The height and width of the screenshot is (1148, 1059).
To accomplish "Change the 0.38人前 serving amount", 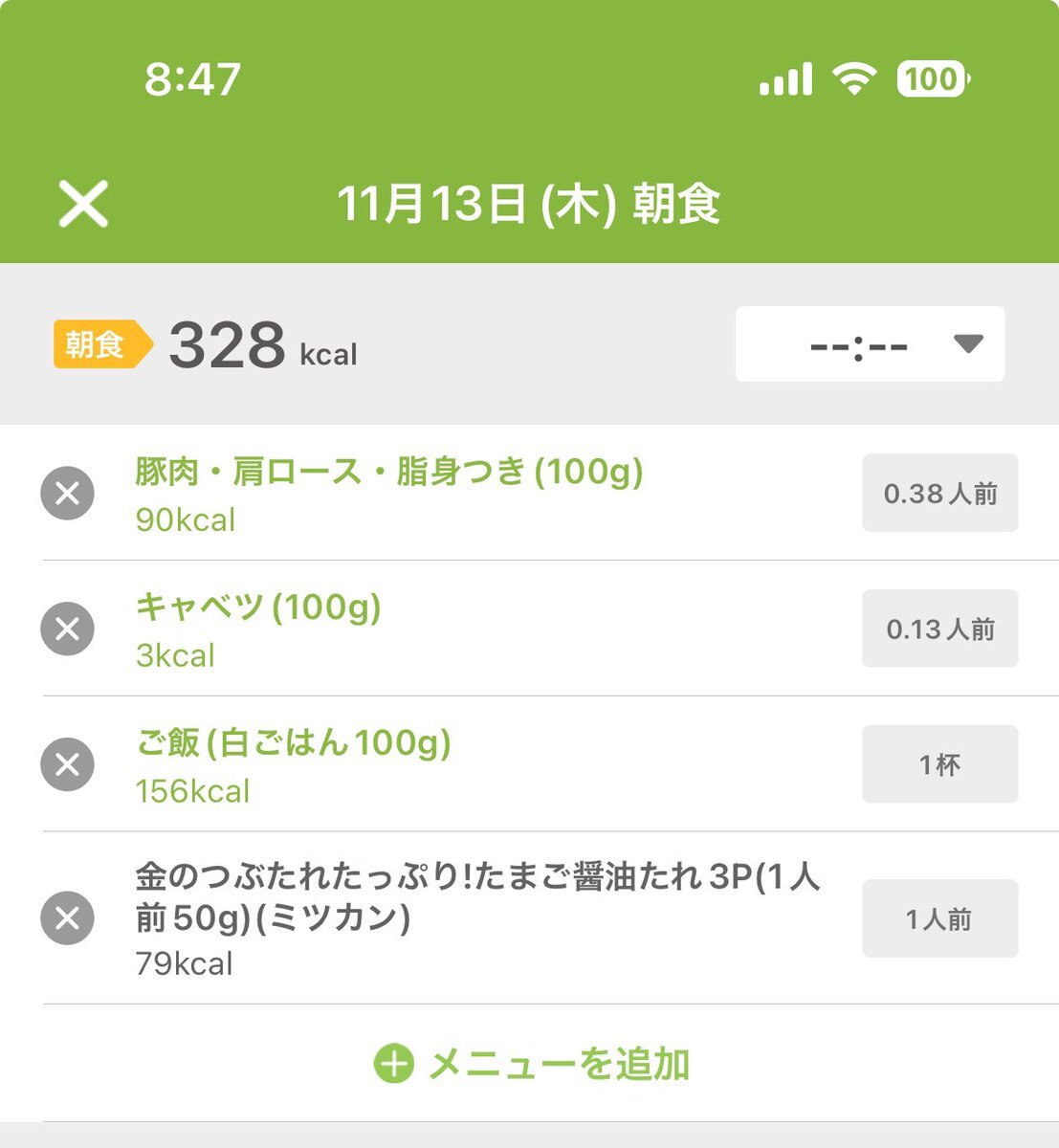I will [939, 494].
